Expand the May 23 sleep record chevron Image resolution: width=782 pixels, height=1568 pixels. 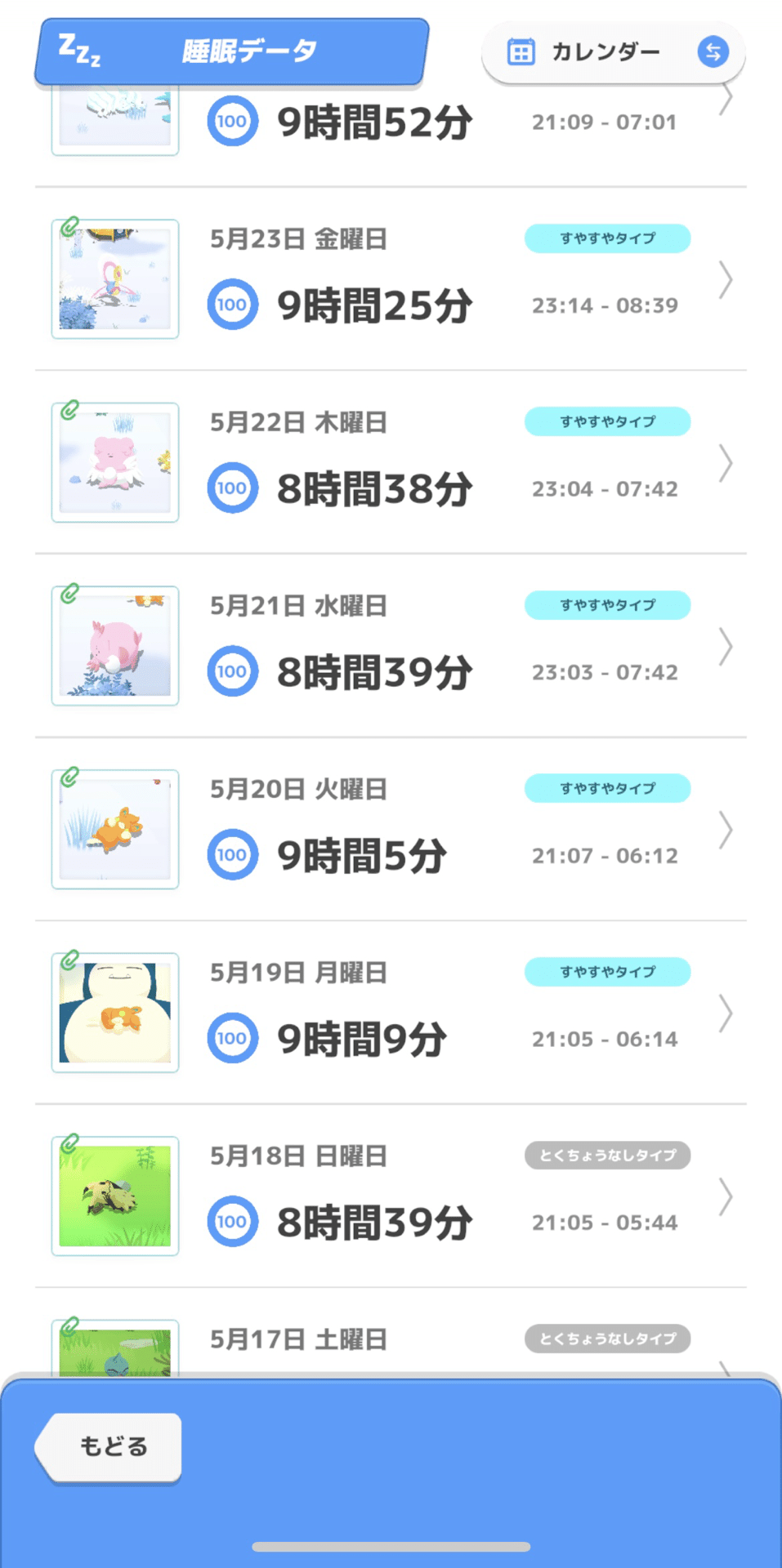coord(726,278)
